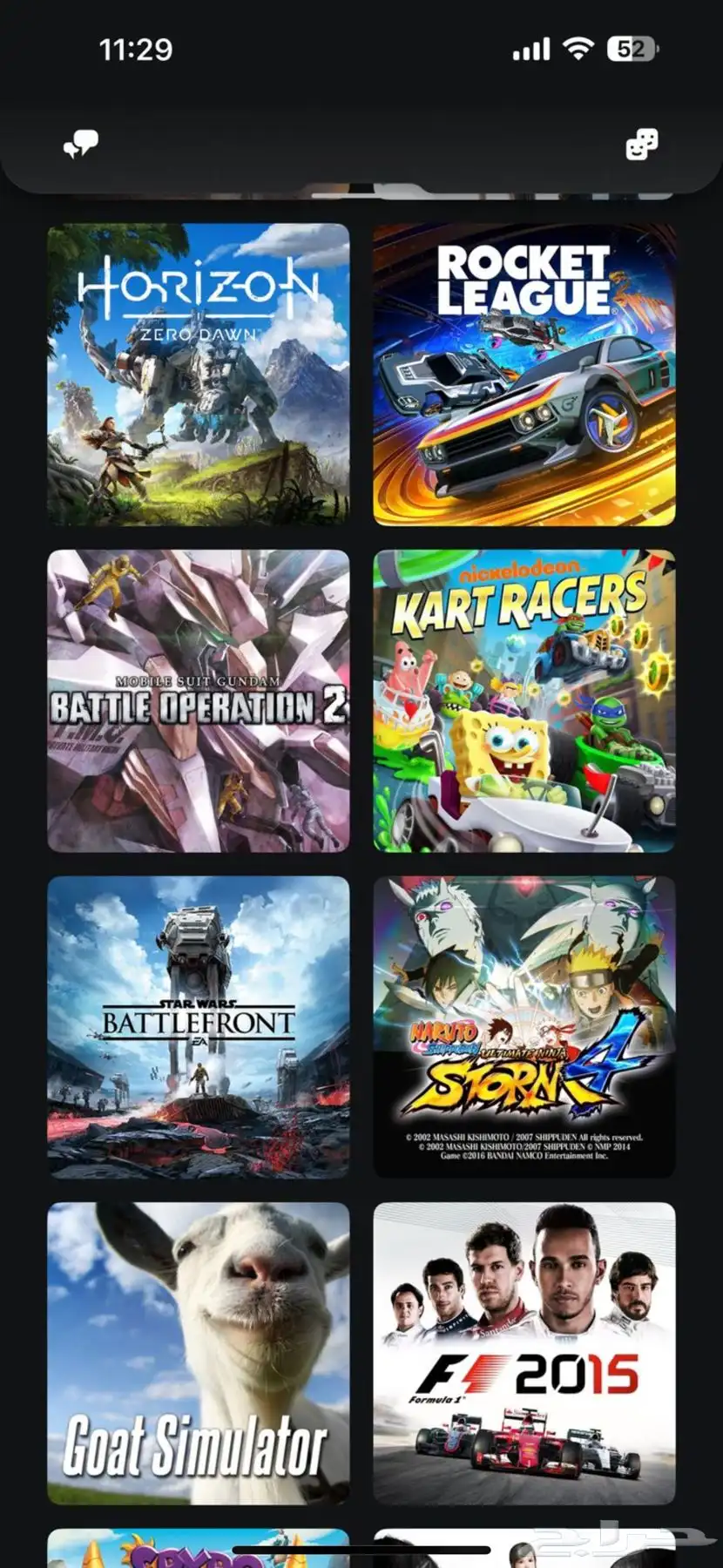The height and width of the screenshot is (1568, 723).
Task: Open Mobile Suit Gundam Battle Operation 2
Action: [199, 700]
